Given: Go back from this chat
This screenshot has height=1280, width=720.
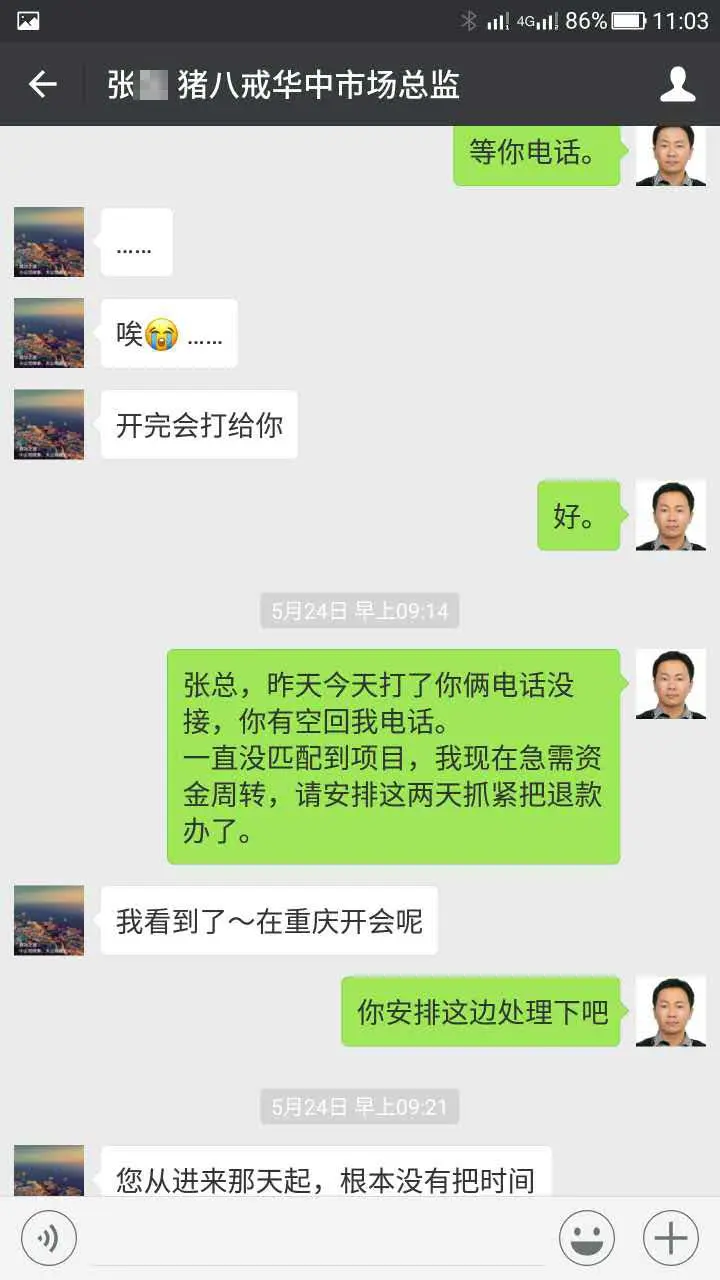Looking at the screenshot, I should coord(42,85).
